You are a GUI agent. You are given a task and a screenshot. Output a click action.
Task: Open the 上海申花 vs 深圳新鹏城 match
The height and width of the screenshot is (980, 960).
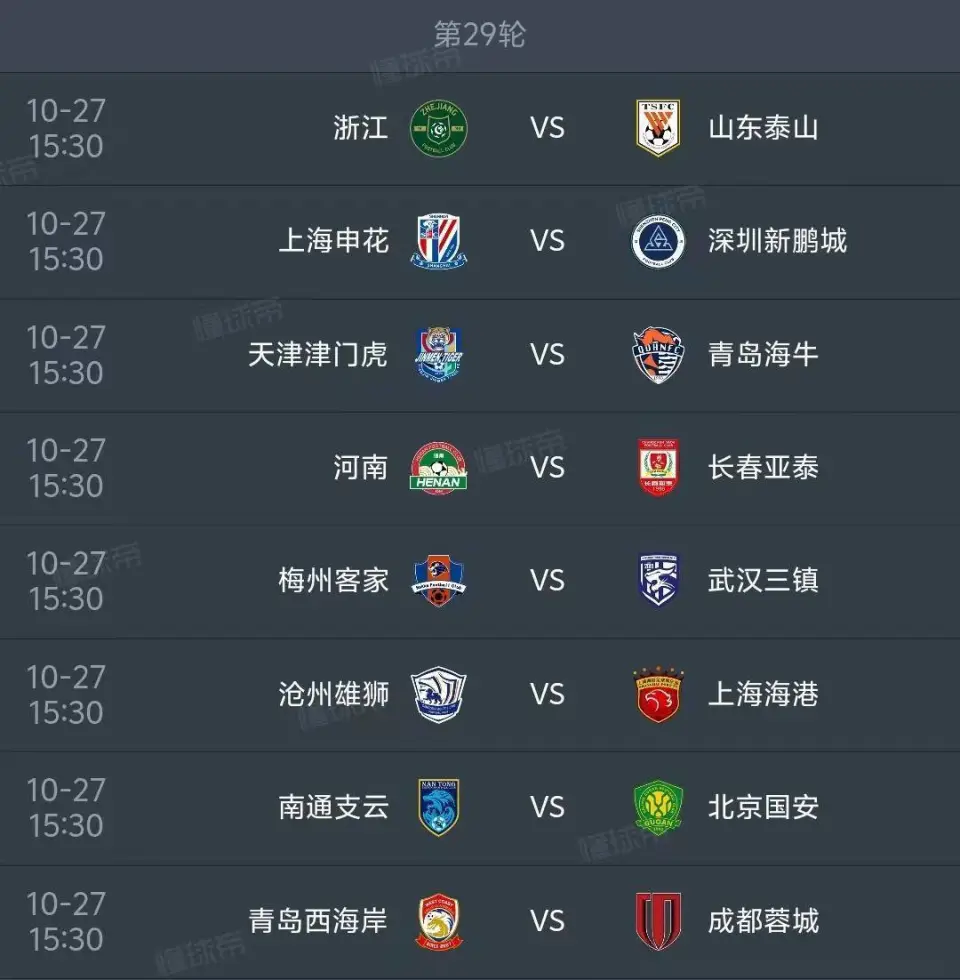547,241
